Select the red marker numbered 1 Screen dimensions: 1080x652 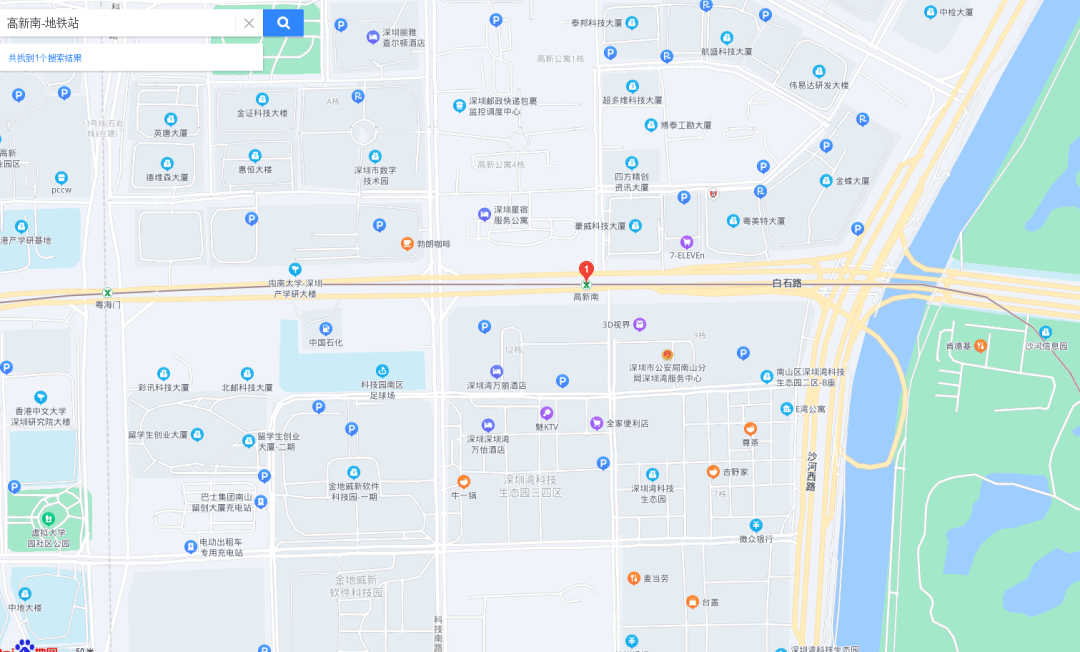(587, 269)
